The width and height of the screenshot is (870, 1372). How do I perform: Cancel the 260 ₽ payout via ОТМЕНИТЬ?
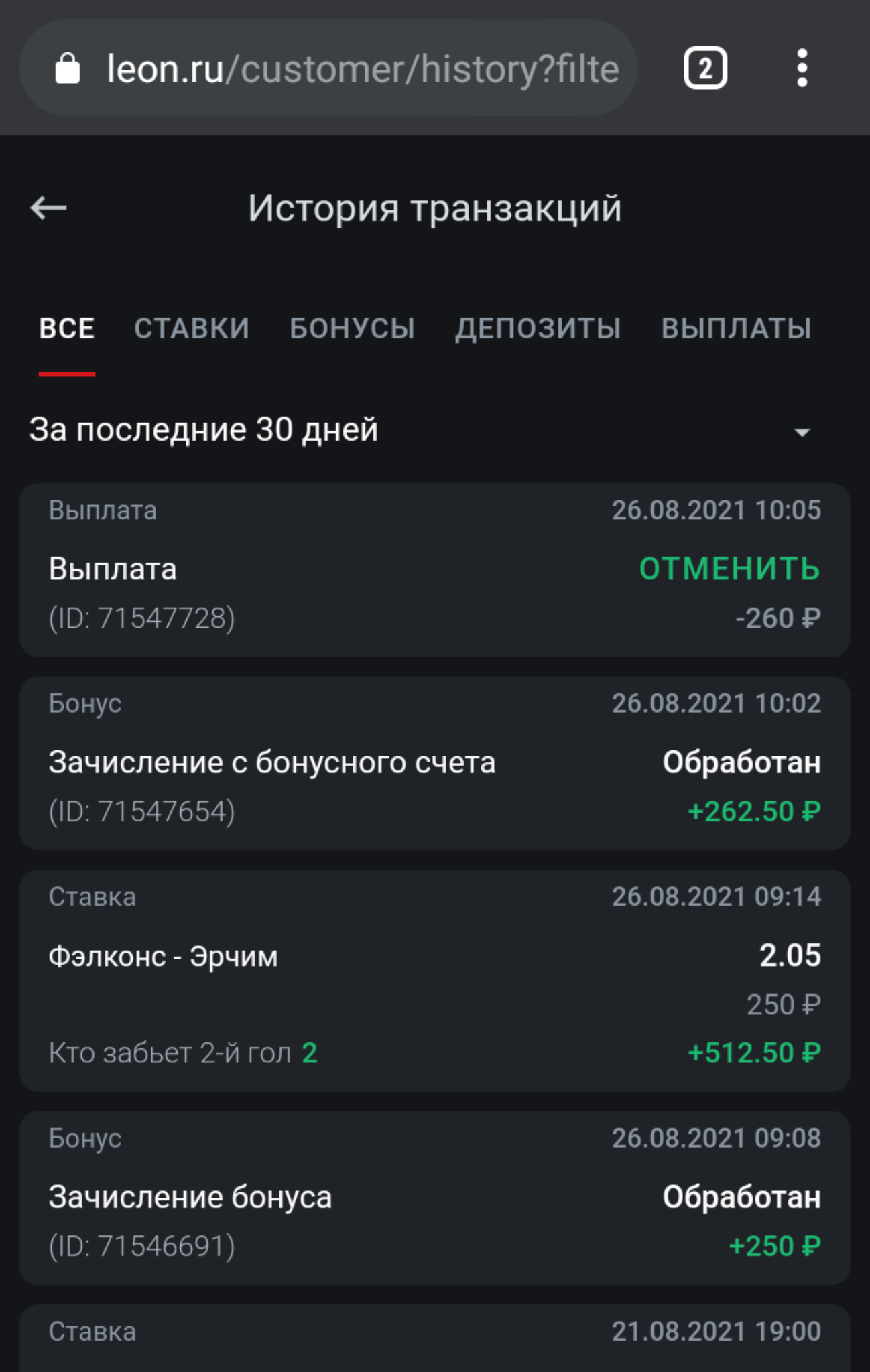[x=729, y=569]
